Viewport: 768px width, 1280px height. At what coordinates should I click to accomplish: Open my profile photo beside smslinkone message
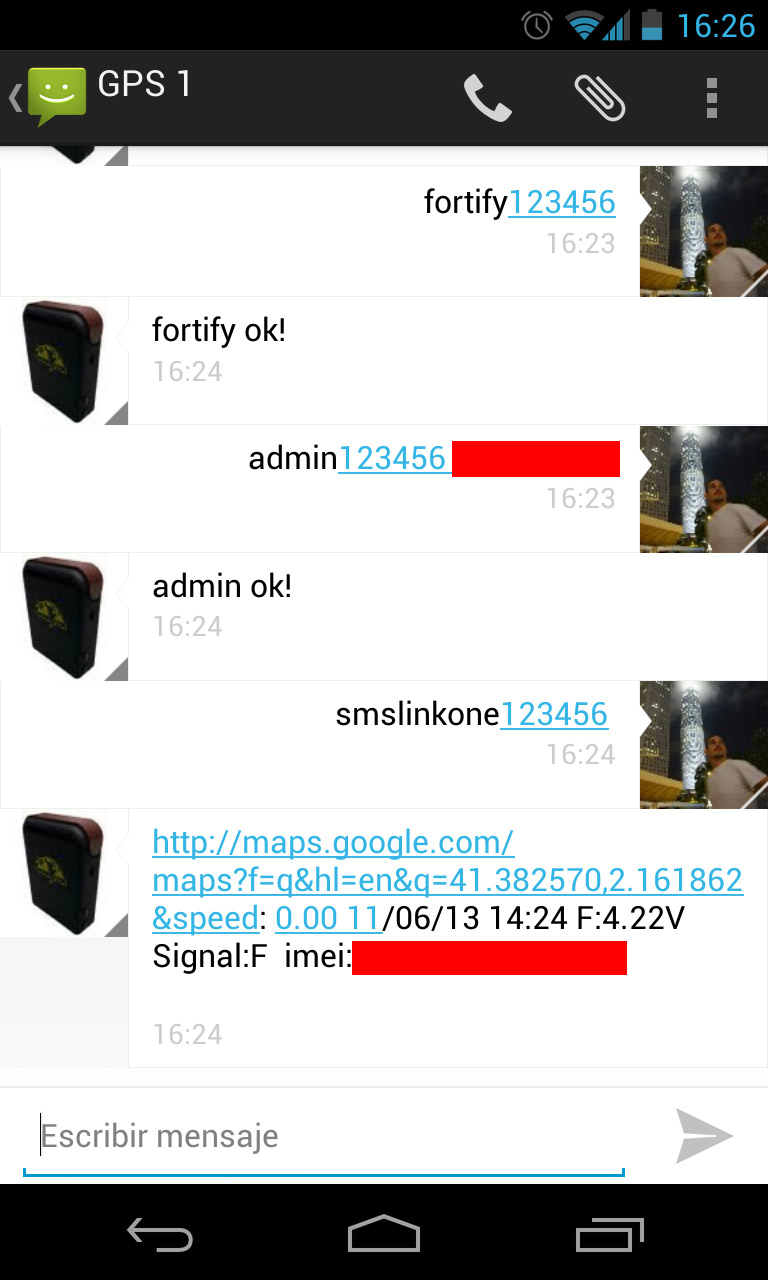[x=704, y=745]
